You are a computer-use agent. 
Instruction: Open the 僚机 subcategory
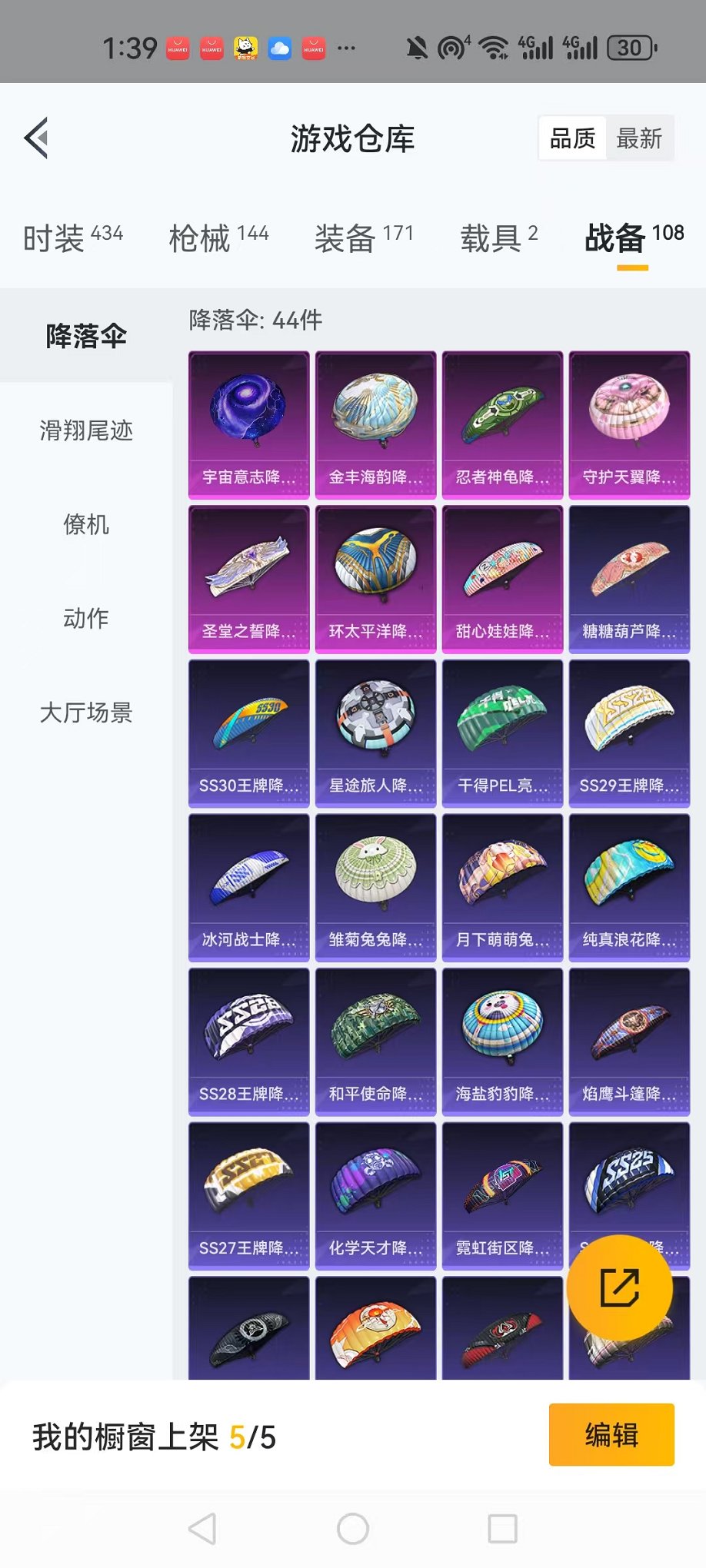(x=86, y=525)
